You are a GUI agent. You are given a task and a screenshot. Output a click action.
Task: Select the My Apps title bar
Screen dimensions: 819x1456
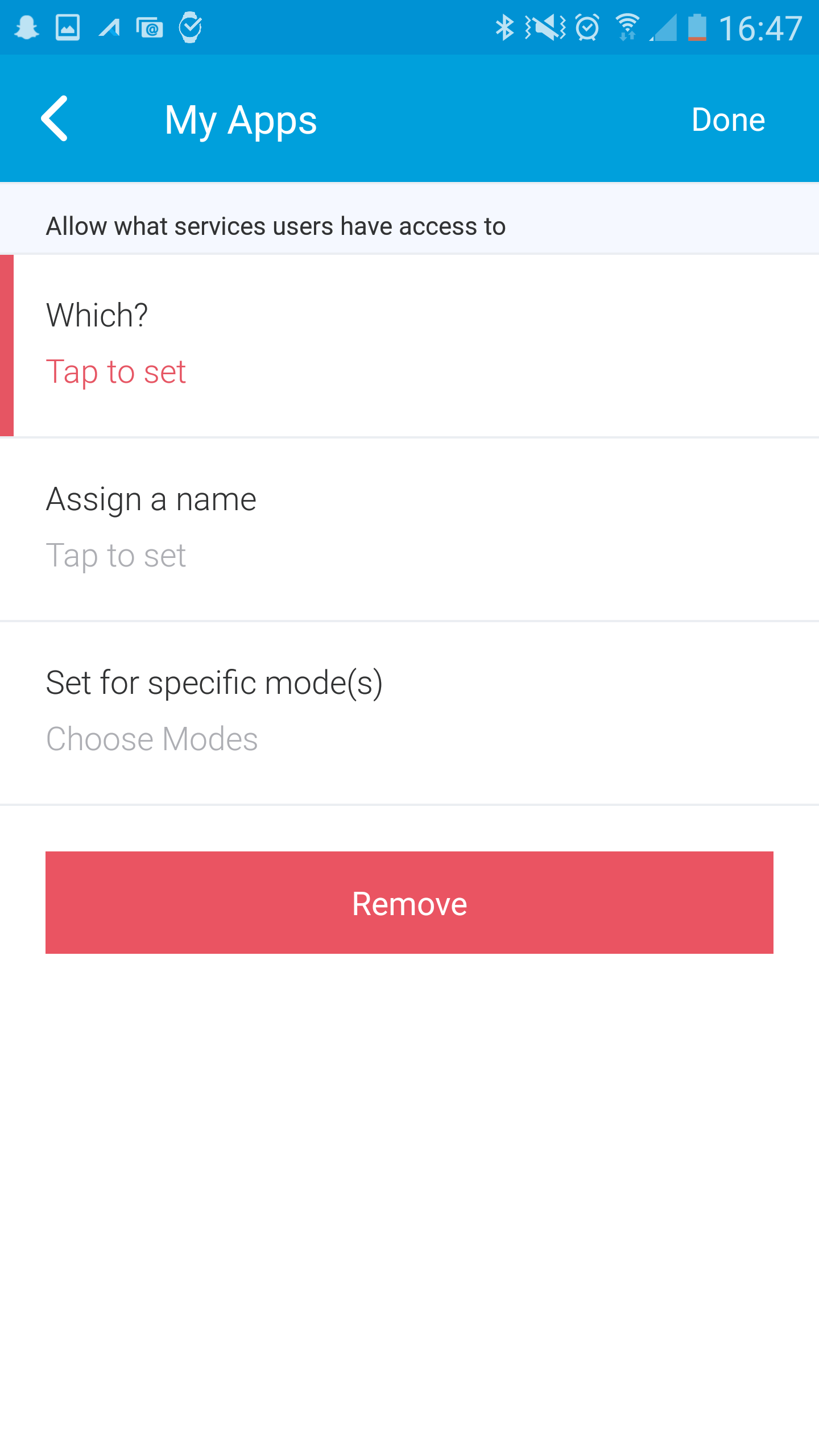241,119
